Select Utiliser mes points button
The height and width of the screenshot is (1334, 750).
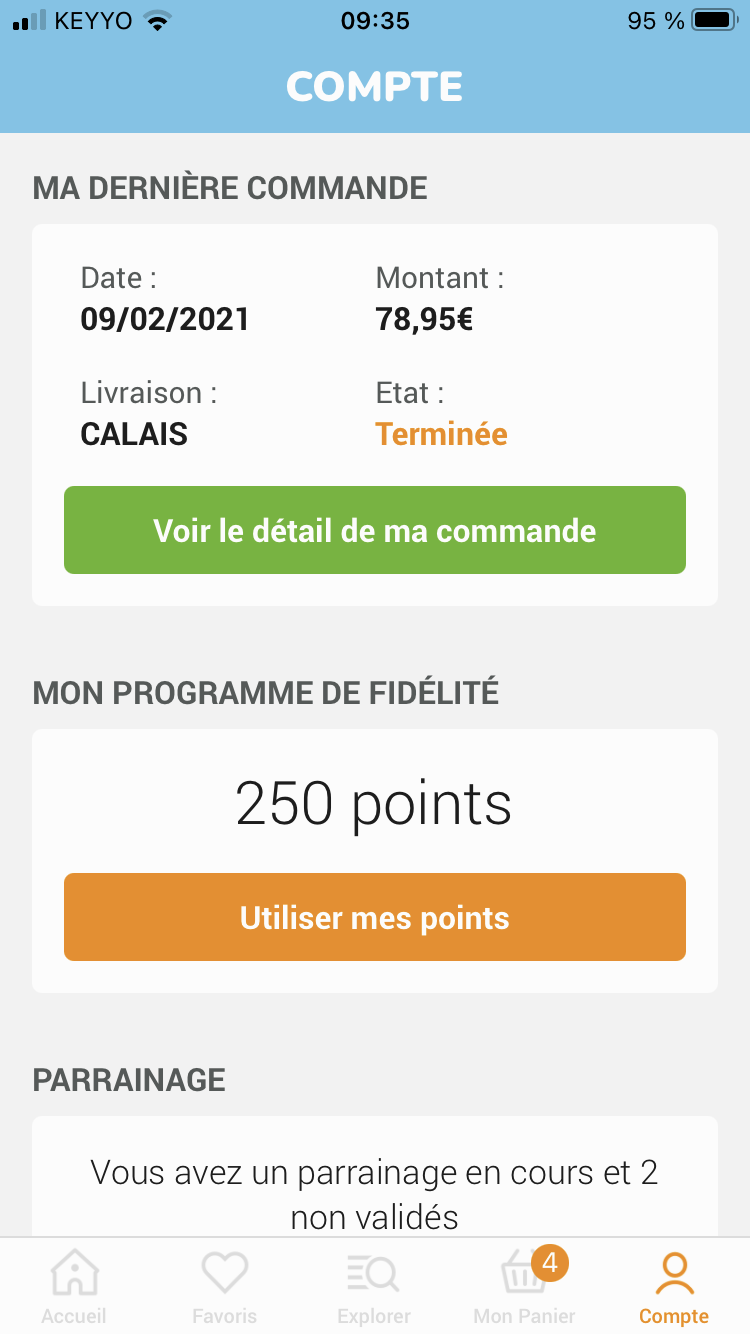point(375,917)
